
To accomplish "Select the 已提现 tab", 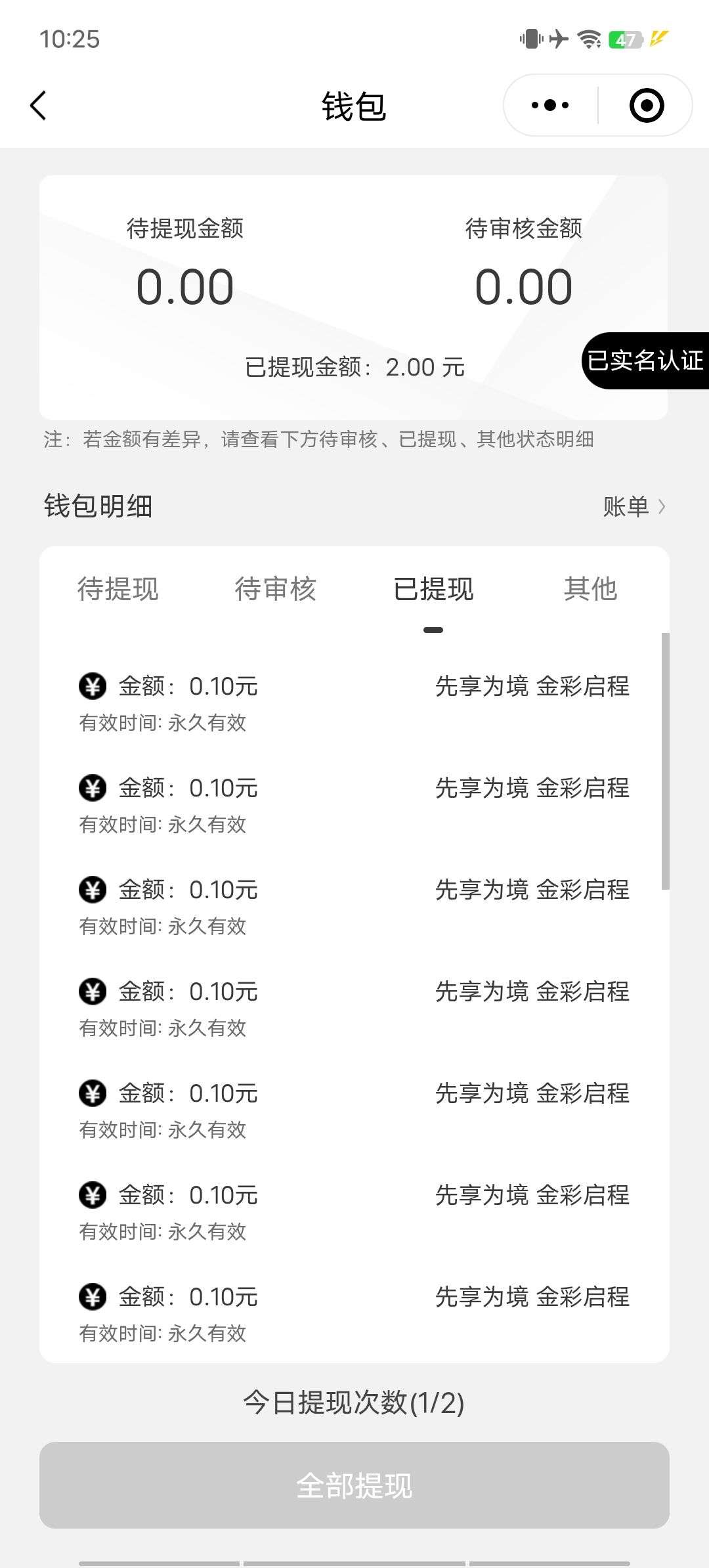I will coord(433,589).
